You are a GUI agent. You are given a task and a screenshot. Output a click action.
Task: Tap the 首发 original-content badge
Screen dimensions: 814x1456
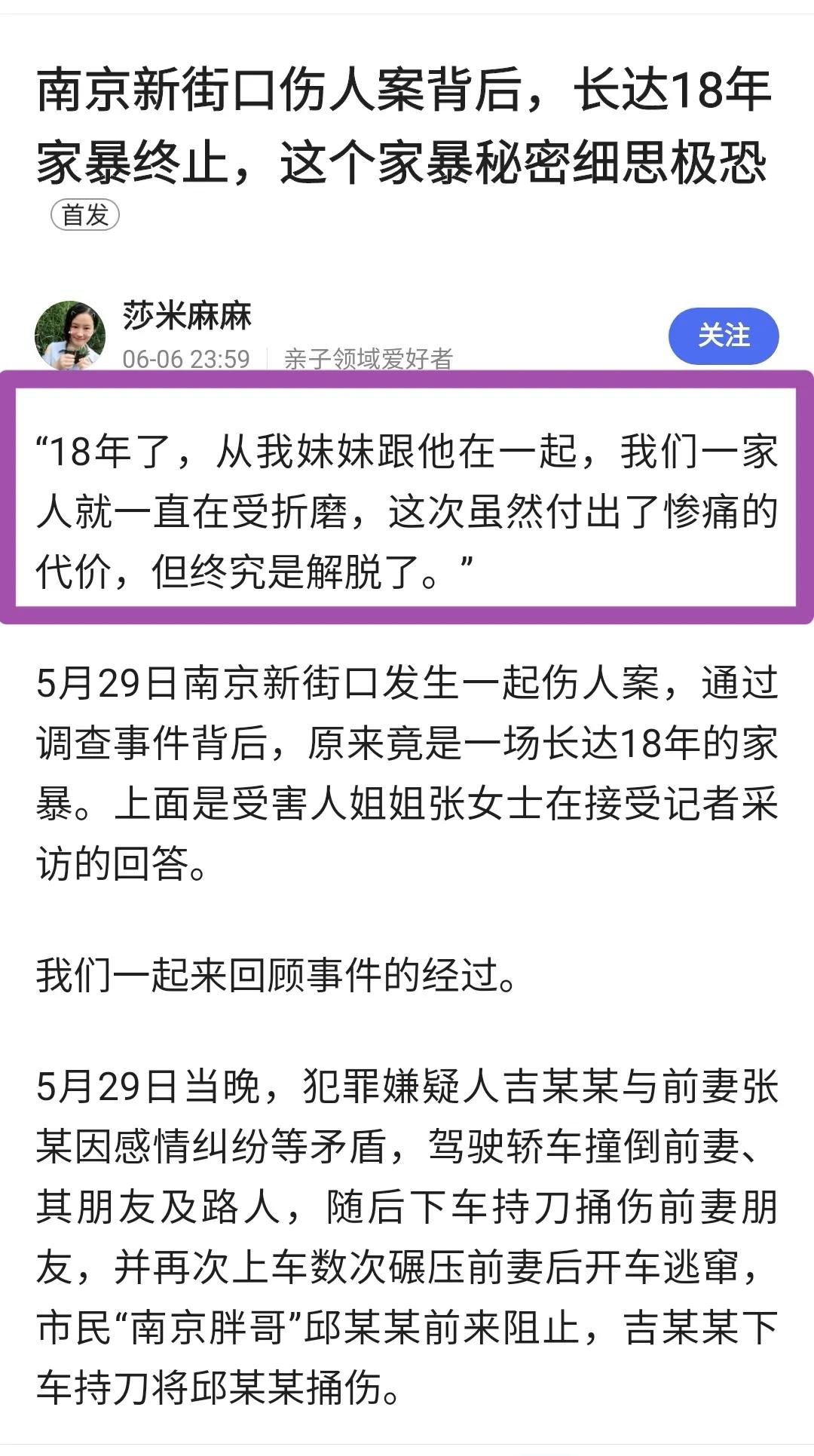(x=85, y=214)
